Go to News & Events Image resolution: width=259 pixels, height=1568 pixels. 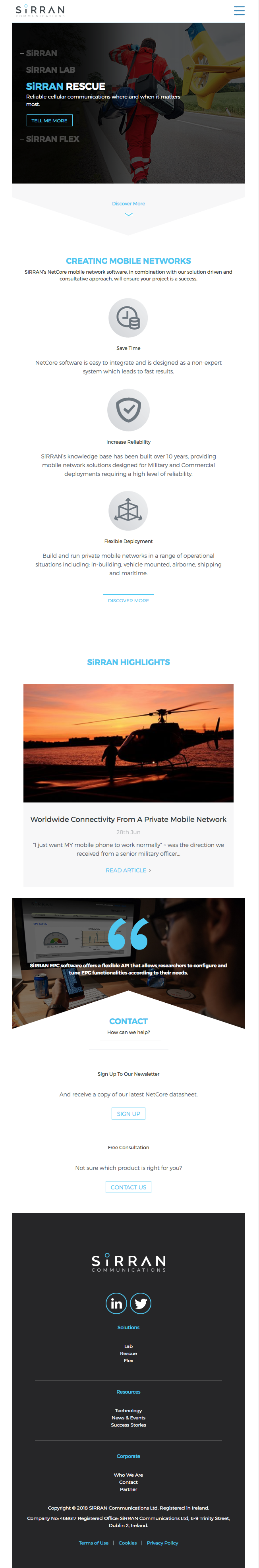click(128, 1418)
